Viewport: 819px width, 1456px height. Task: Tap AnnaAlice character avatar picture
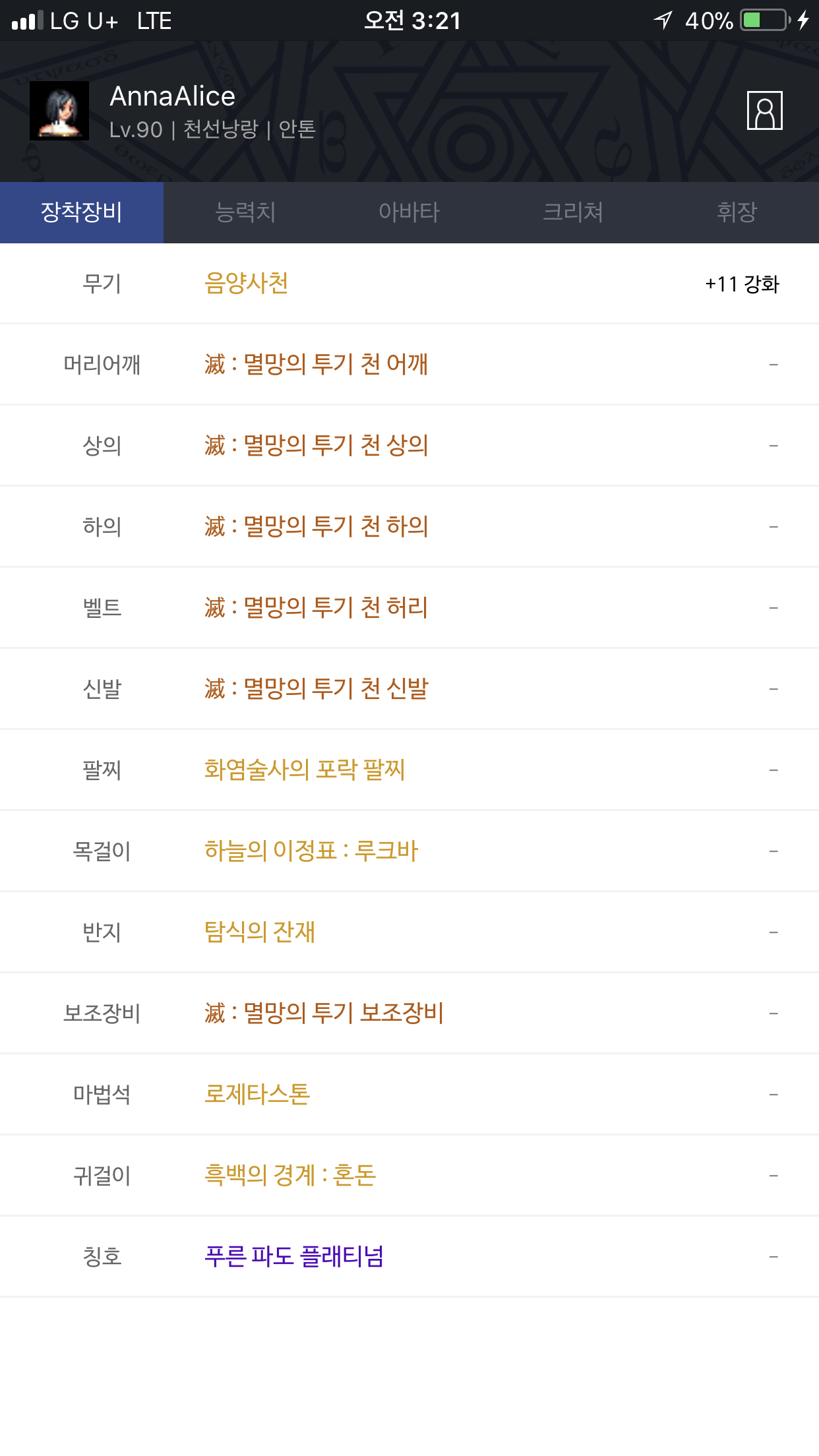pyautogui.click(x=59, y=111)
